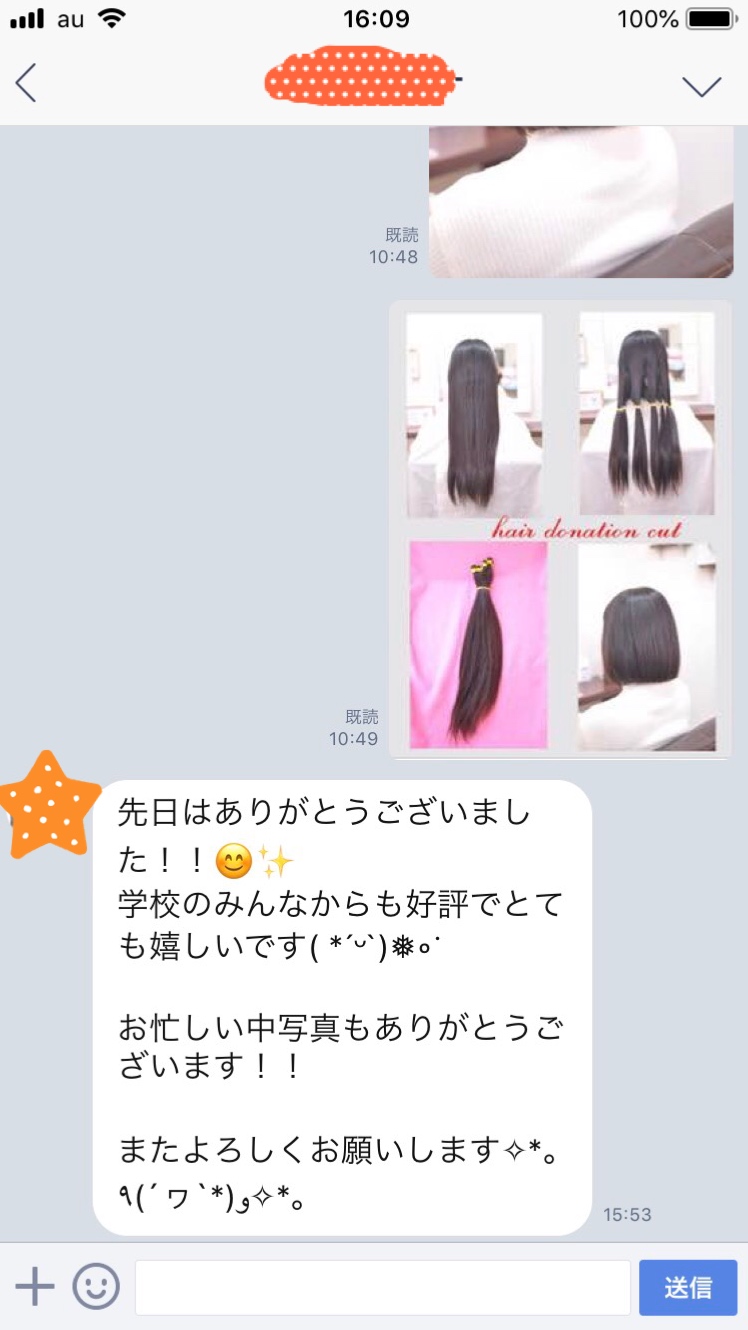Open the emoji sticker picker
This screenshot has width=748, height=1330.
[96, 1286]
